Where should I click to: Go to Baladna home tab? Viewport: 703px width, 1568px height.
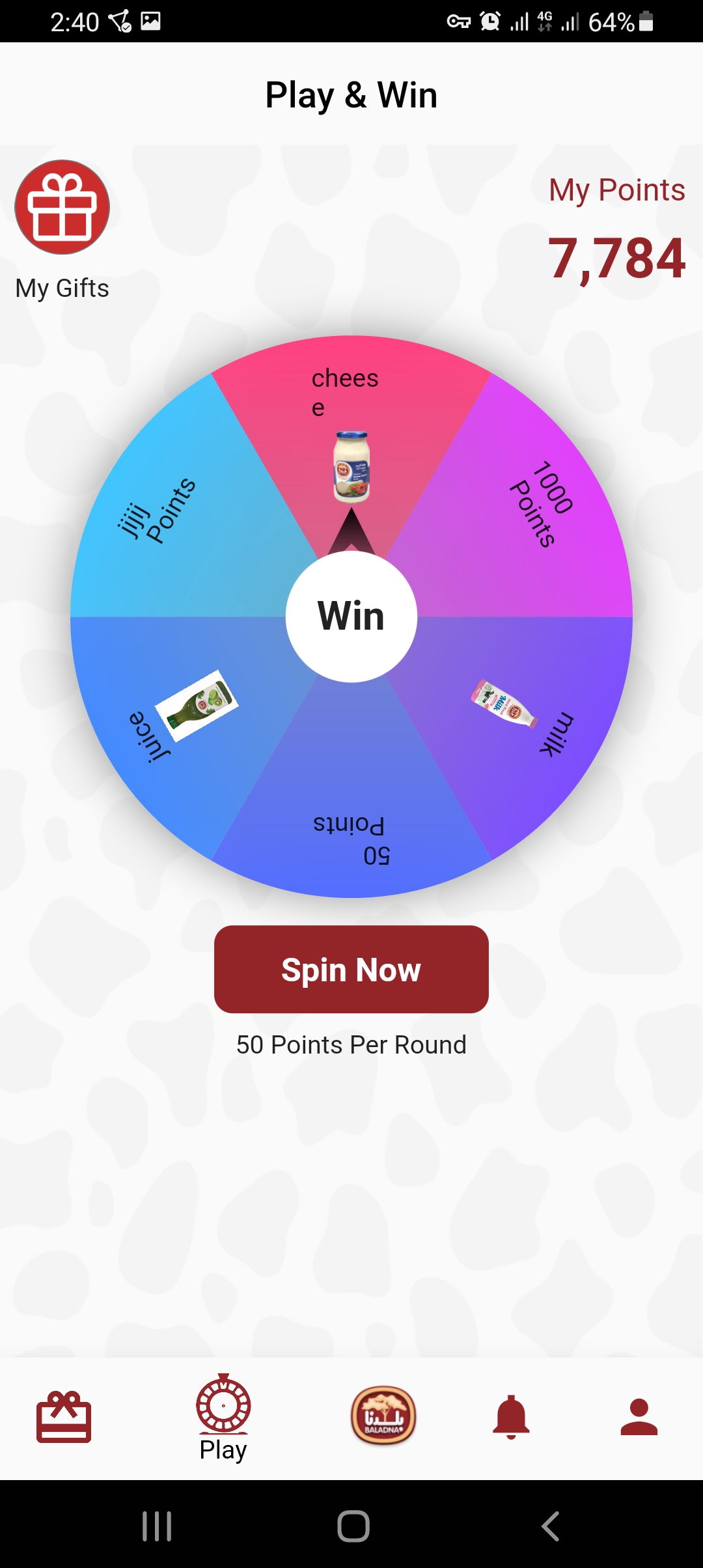383,1416
